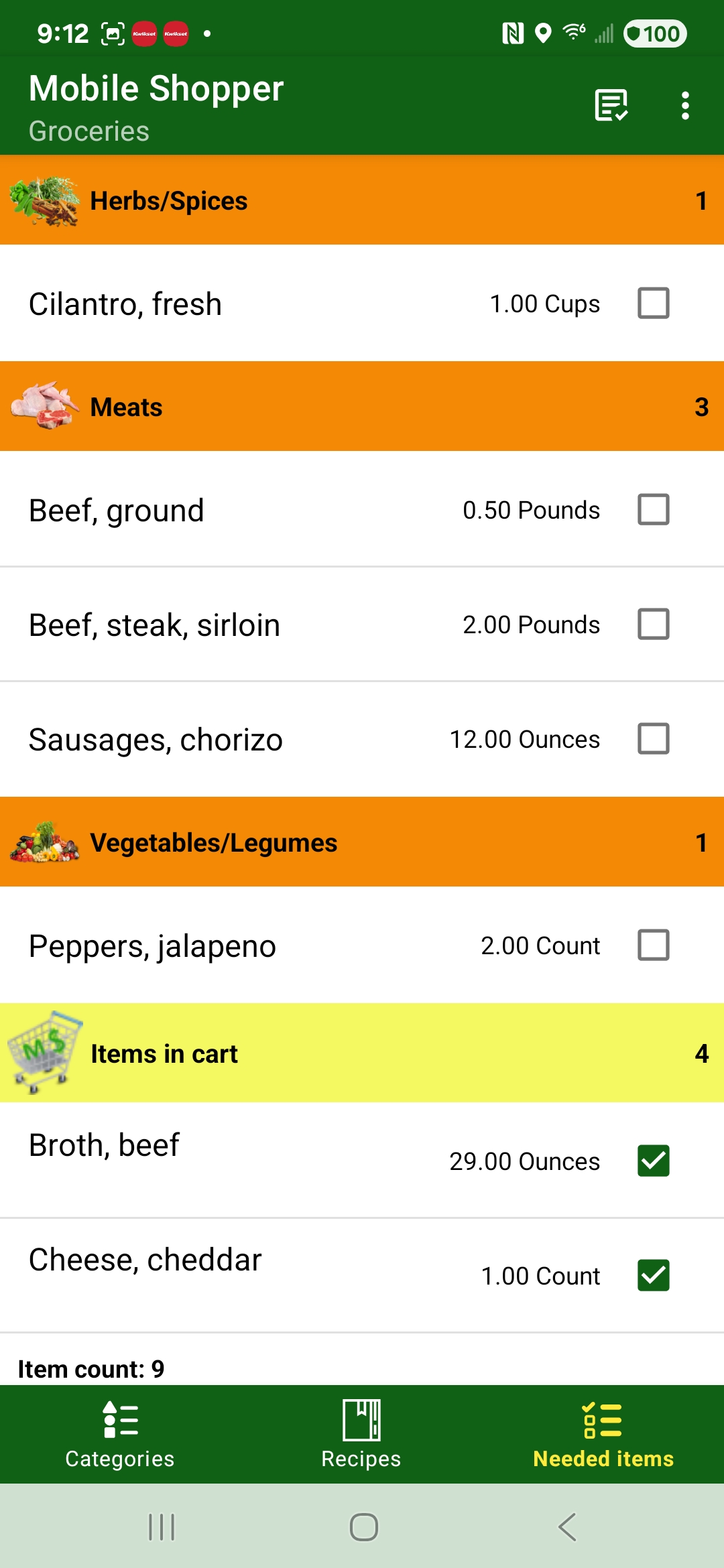Click the Meats category image
The width and height of the screenshot is (724, 1568).
(x=42, y=406)
